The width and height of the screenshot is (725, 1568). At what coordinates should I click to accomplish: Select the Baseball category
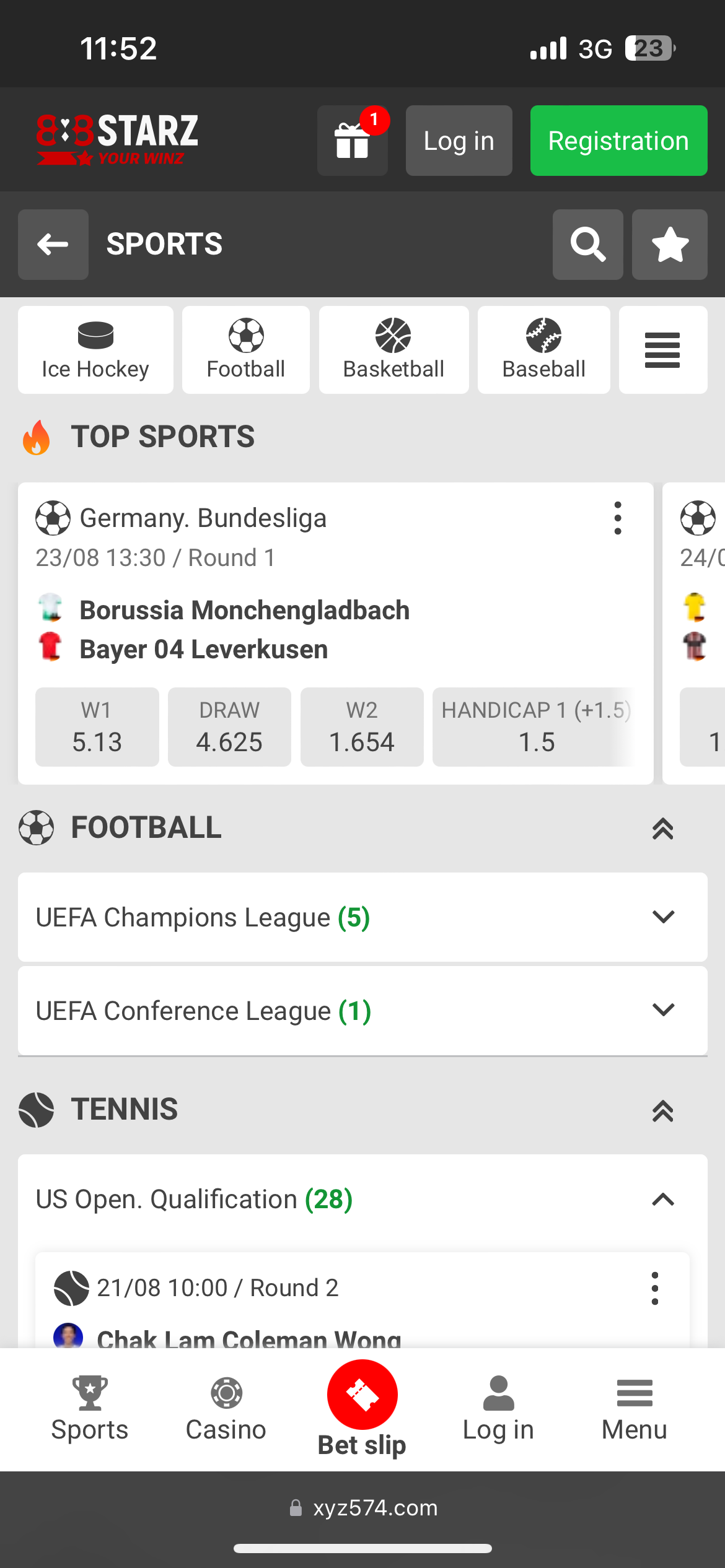point(543,350)
